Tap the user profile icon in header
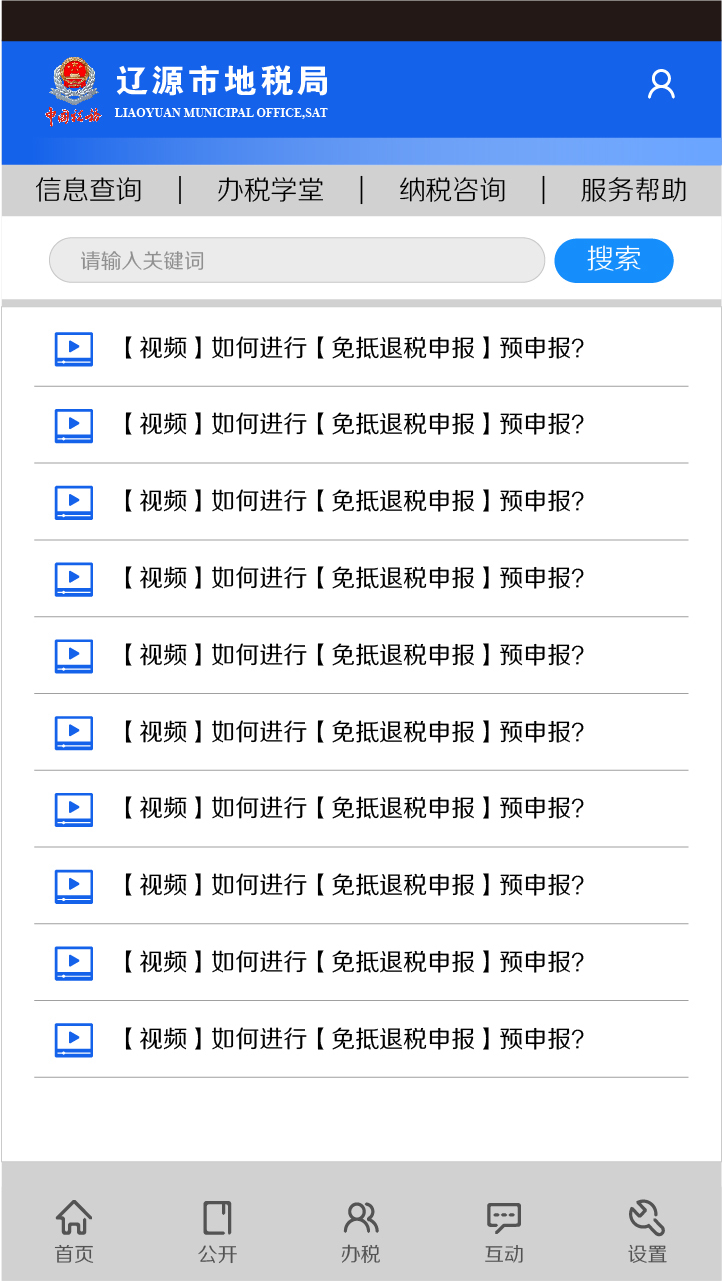722x1281 pixels. (x=661, y=84)
